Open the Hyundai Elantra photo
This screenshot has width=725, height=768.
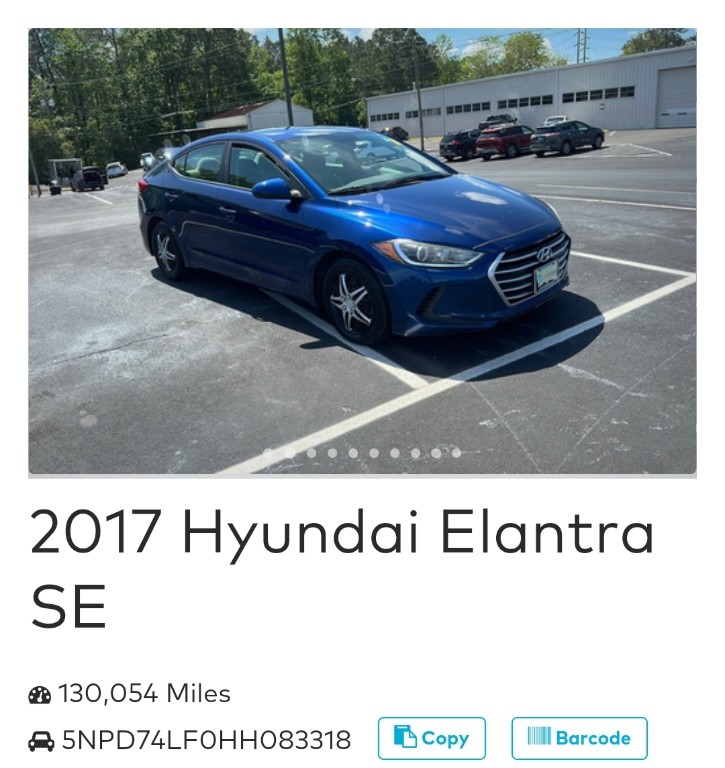362,250
